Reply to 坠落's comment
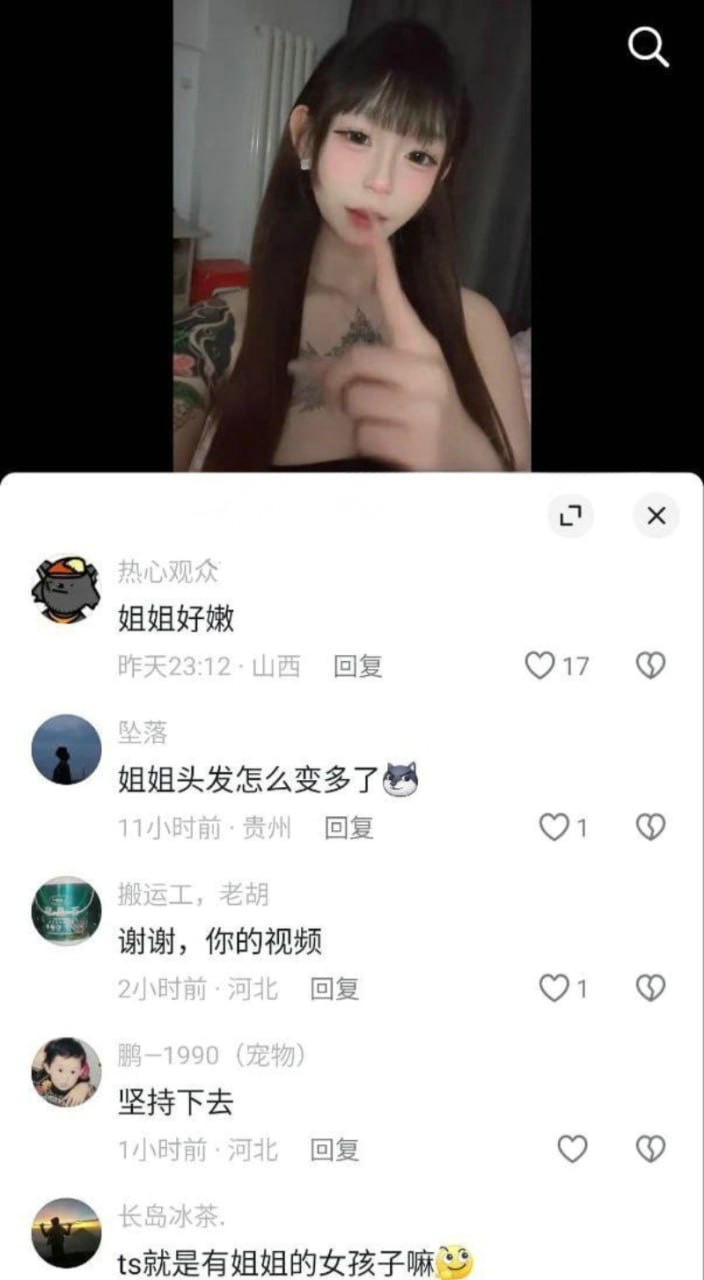The height and width of the screenshot is (1280, 704). [349, 828]
